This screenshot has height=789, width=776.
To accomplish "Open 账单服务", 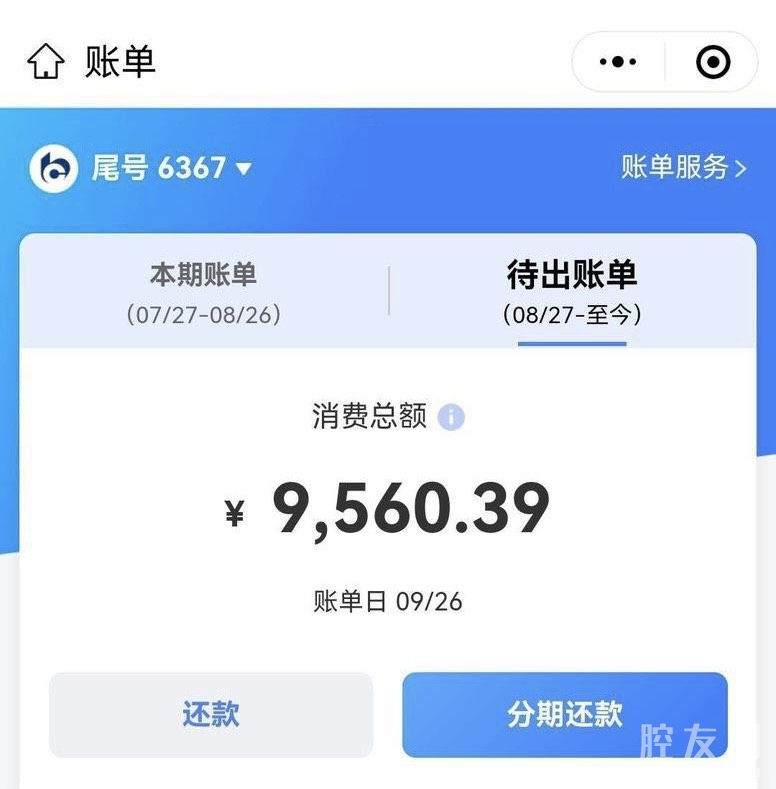I will coord(684,168).
